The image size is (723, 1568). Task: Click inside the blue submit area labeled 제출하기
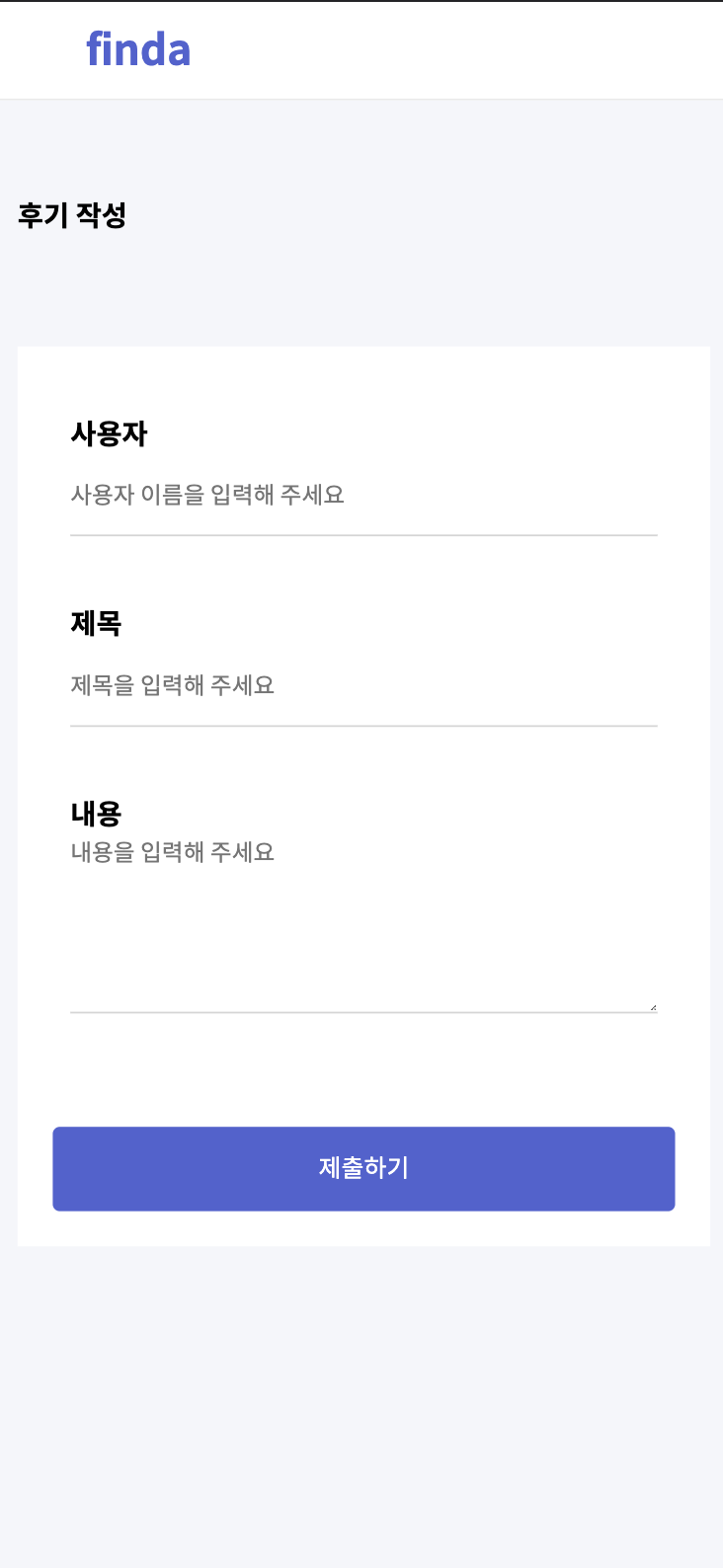coord(363,1168)
